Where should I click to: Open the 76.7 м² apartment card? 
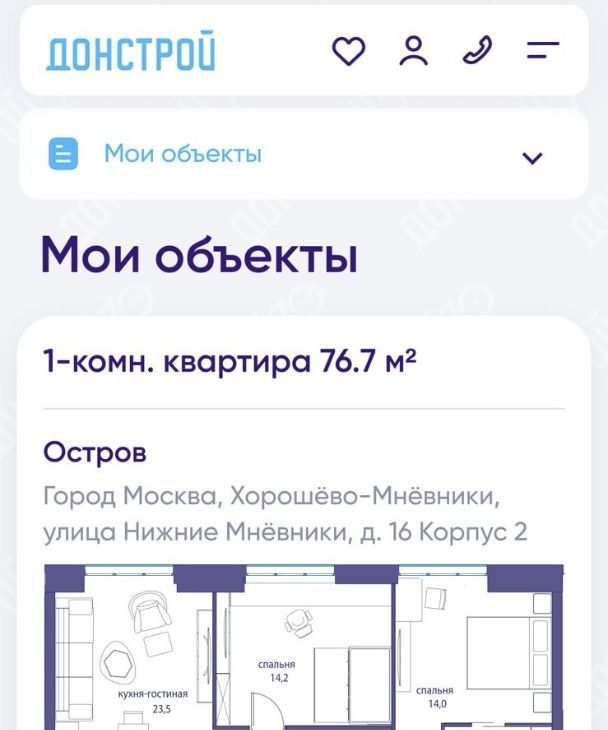(x=230, y=361)
